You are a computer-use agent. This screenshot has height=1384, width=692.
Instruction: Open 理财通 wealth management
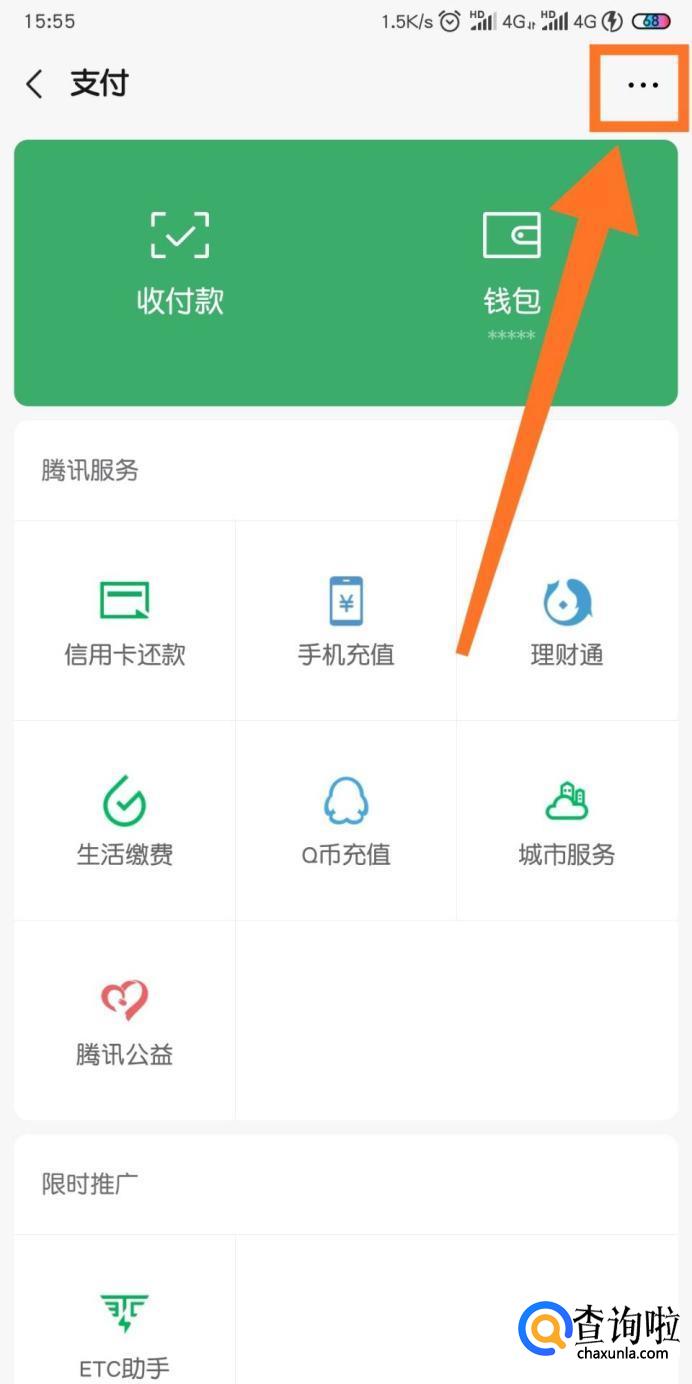click(567, 621)
